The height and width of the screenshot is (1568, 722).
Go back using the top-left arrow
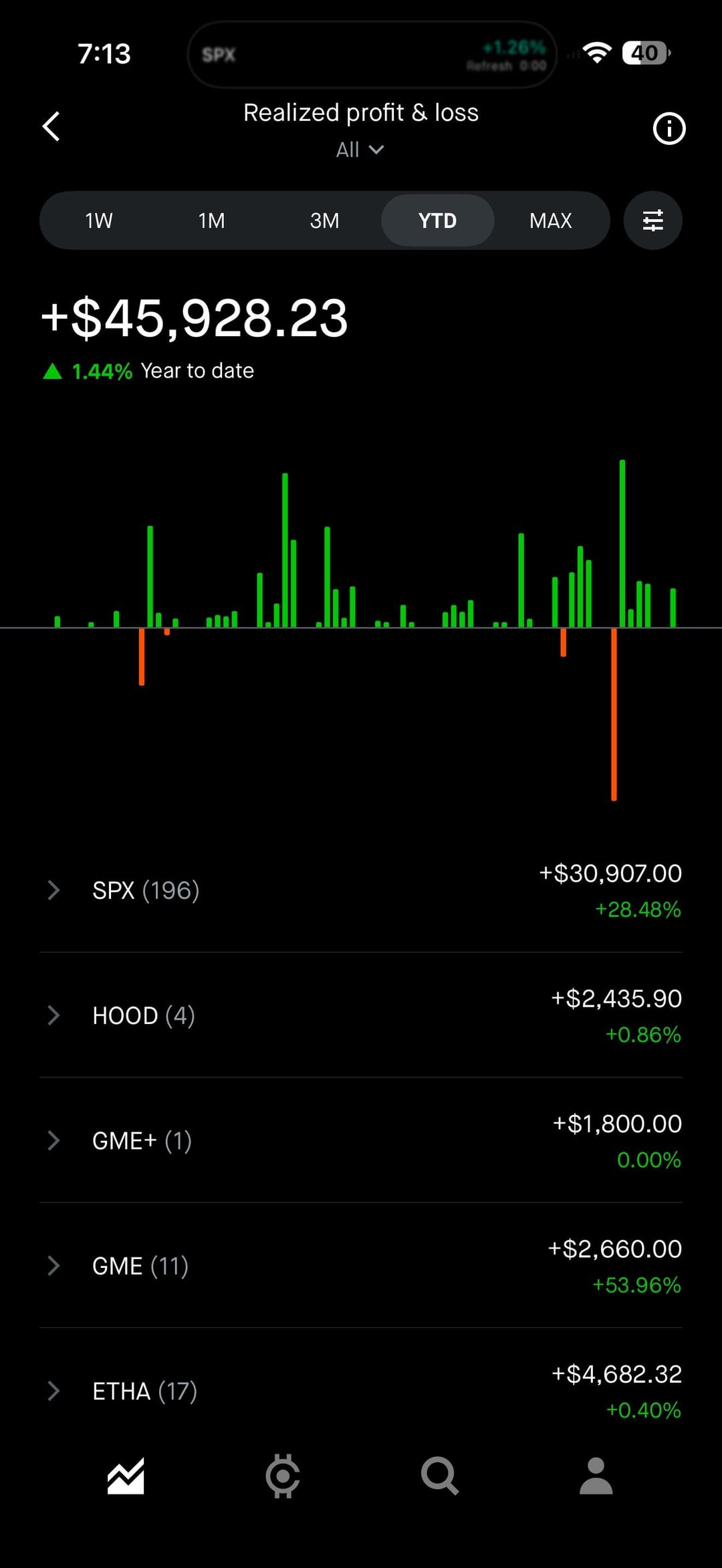coord(51,126)
